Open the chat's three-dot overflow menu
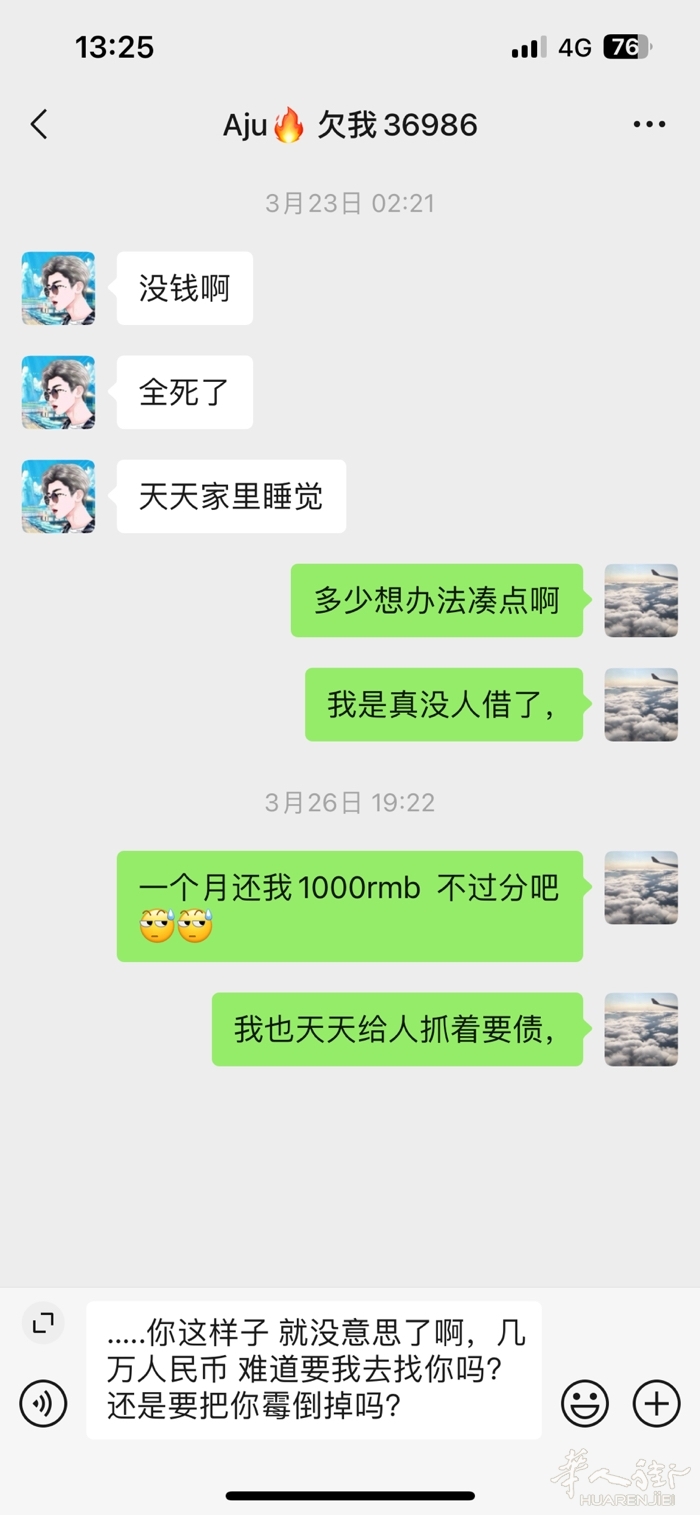Image resolution: width=700 pixels, height=1515 pixels. [x=649, y=125]
